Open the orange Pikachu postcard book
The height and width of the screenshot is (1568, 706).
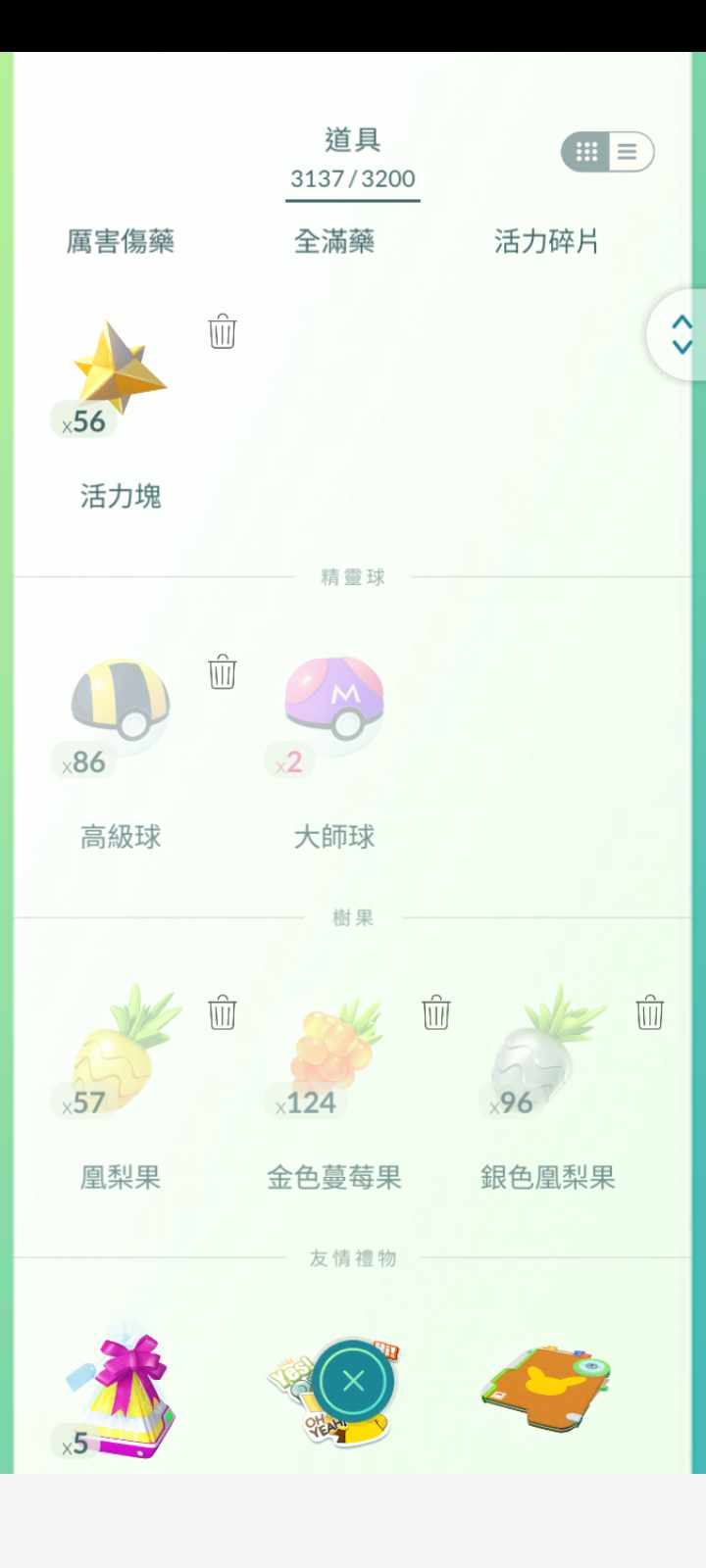(x=546, y=1387)
